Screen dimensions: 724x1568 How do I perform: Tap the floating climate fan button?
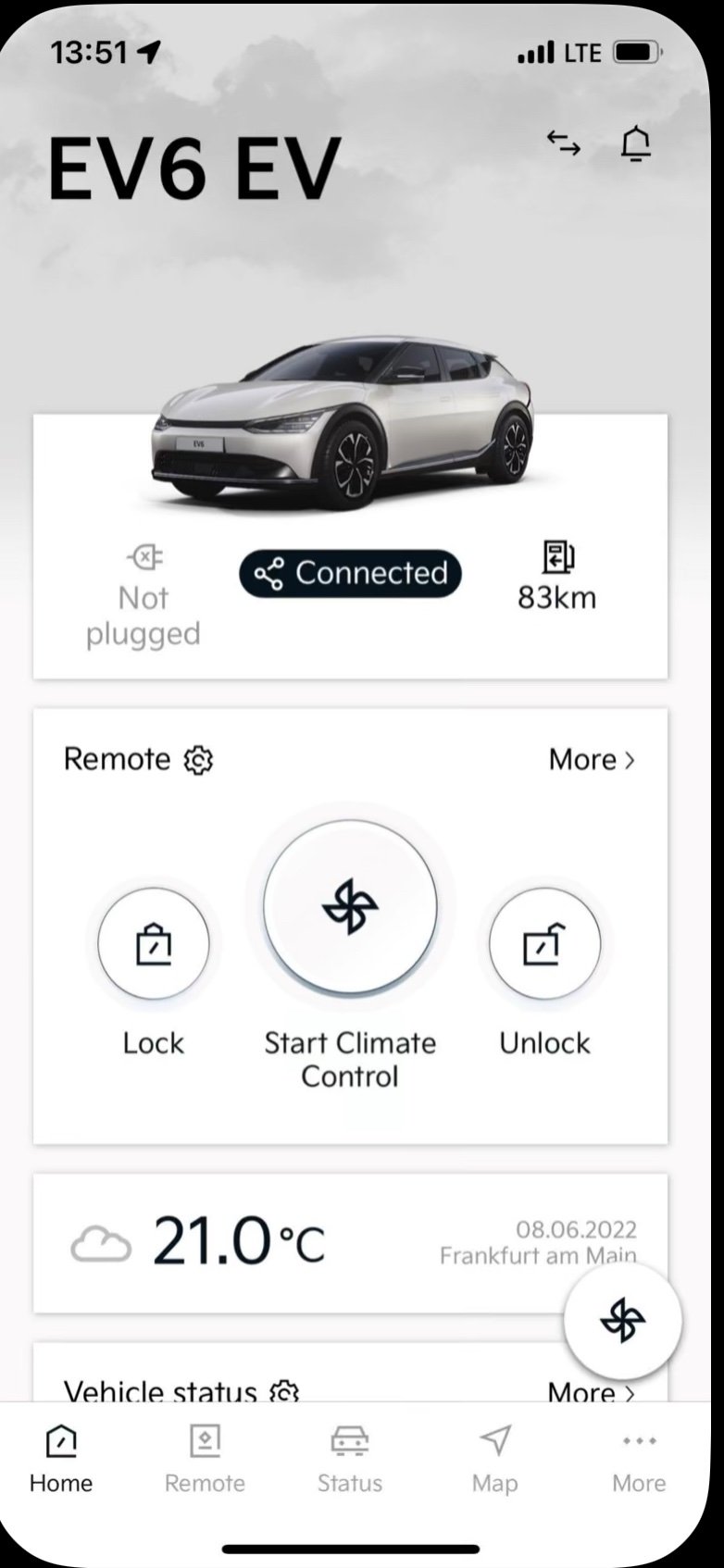(x=622, y=1320)
